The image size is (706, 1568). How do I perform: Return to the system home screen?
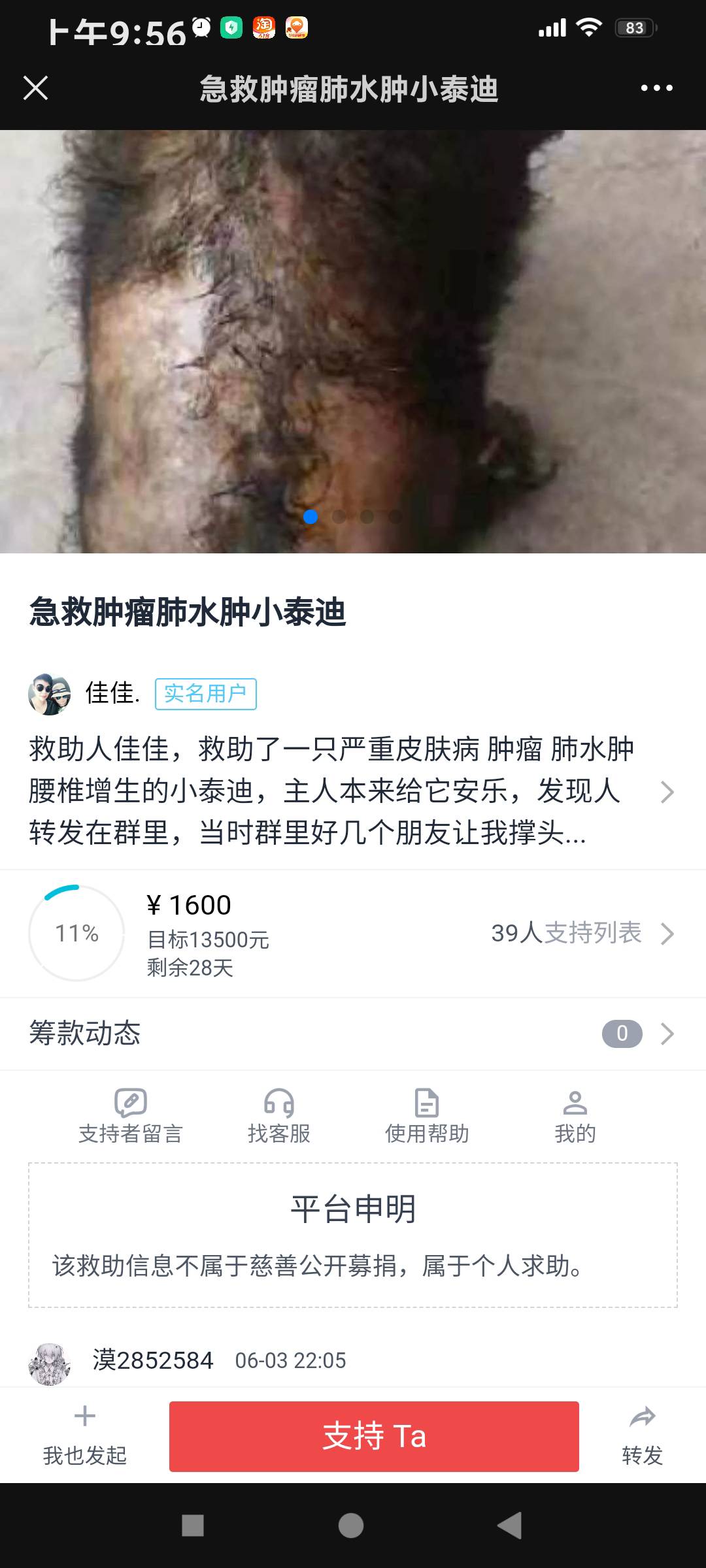pyautogui.click(x=351, y=1526)
